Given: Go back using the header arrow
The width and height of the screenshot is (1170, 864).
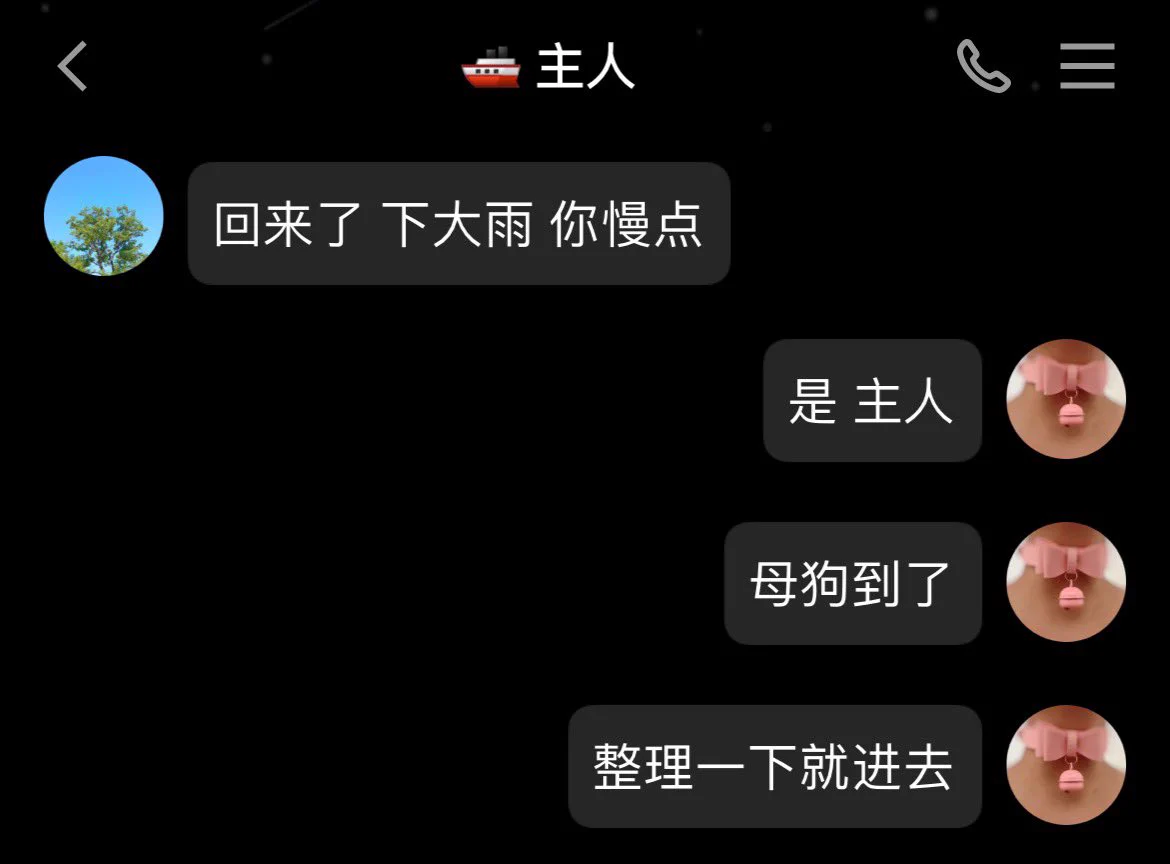Looking at the screenshot, I should click(73, 67).
